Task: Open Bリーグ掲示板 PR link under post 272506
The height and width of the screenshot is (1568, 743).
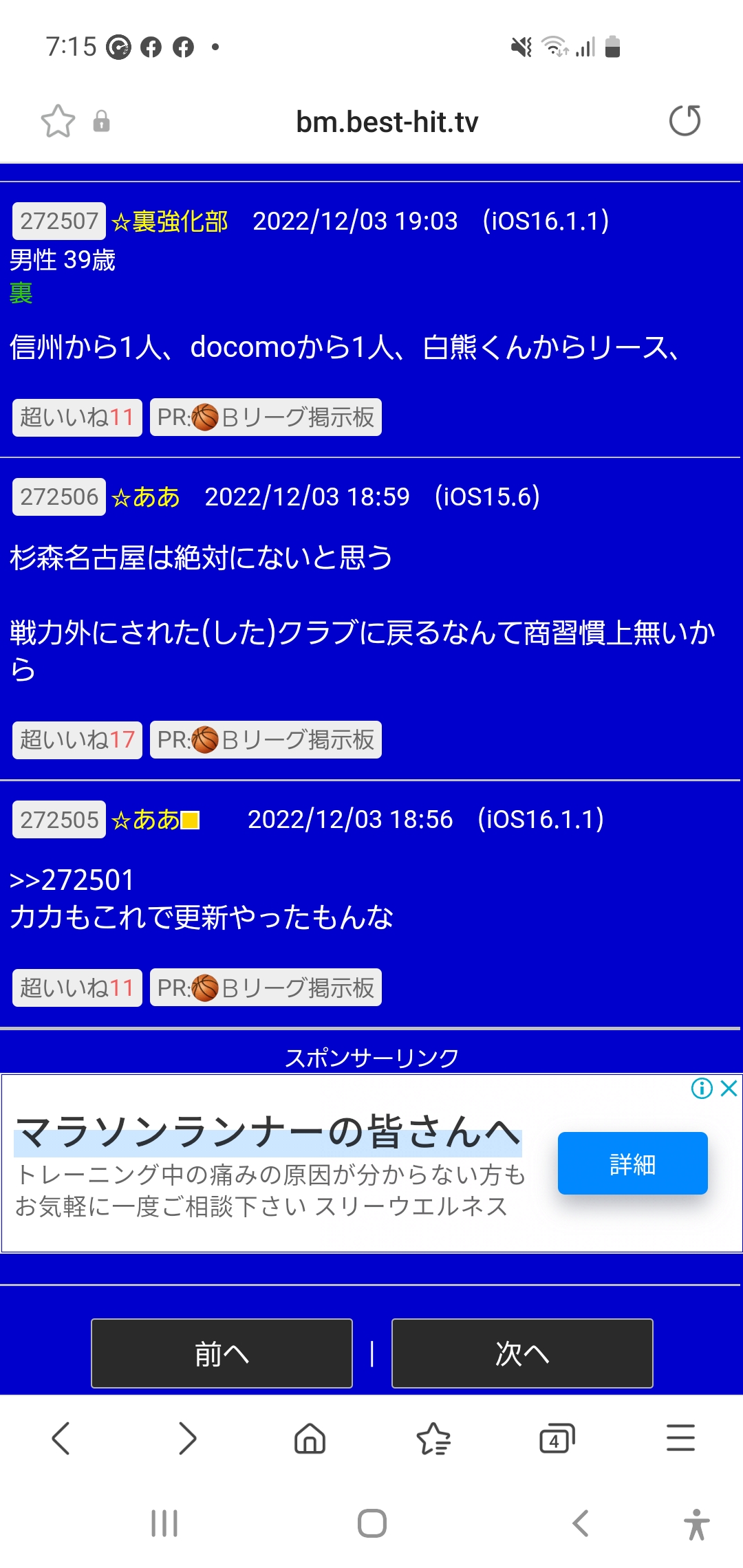Action: coord(266,740)
